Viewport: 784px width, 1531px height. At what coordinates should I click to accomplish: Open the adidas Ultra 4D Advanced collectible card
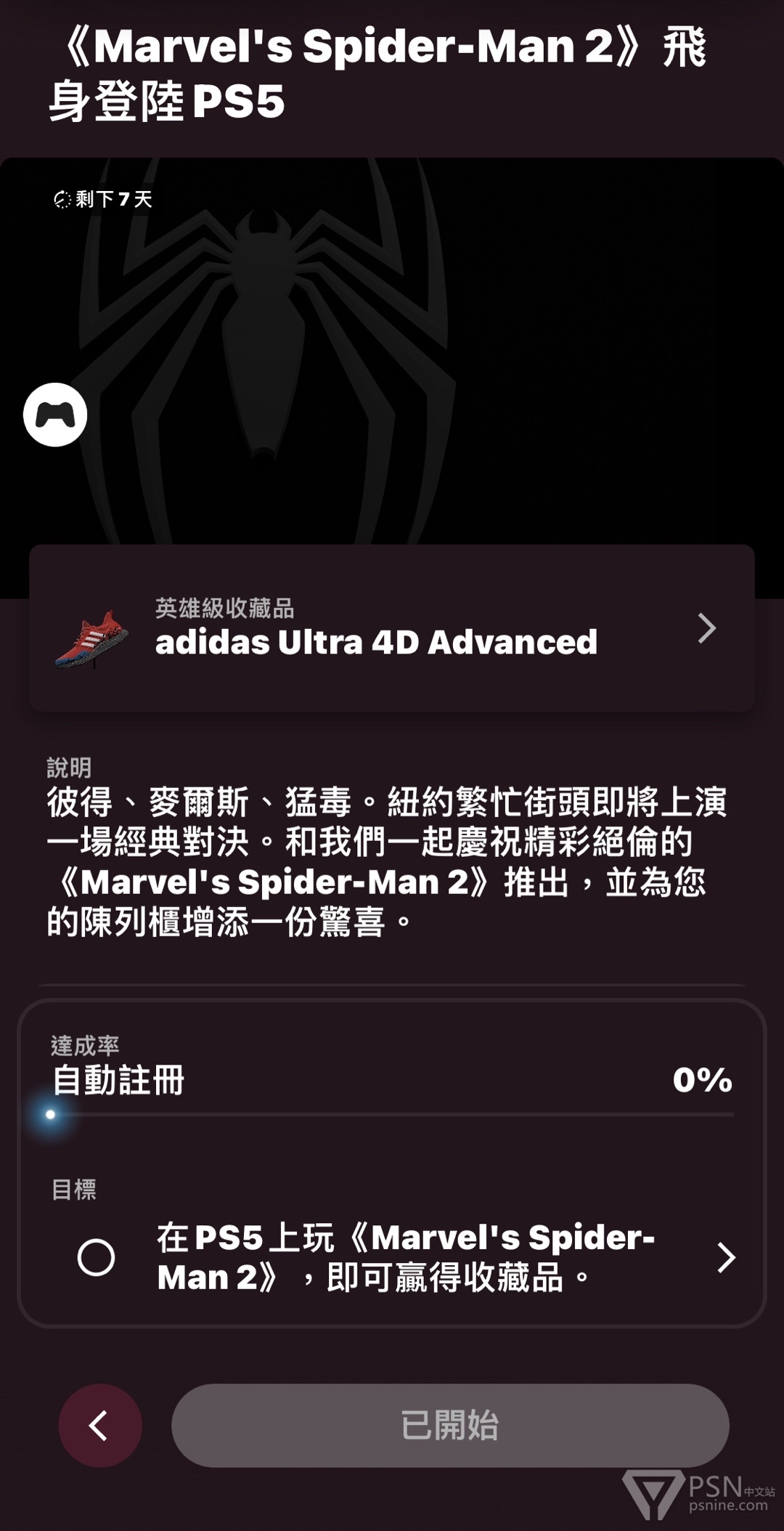tap(392, 628)
